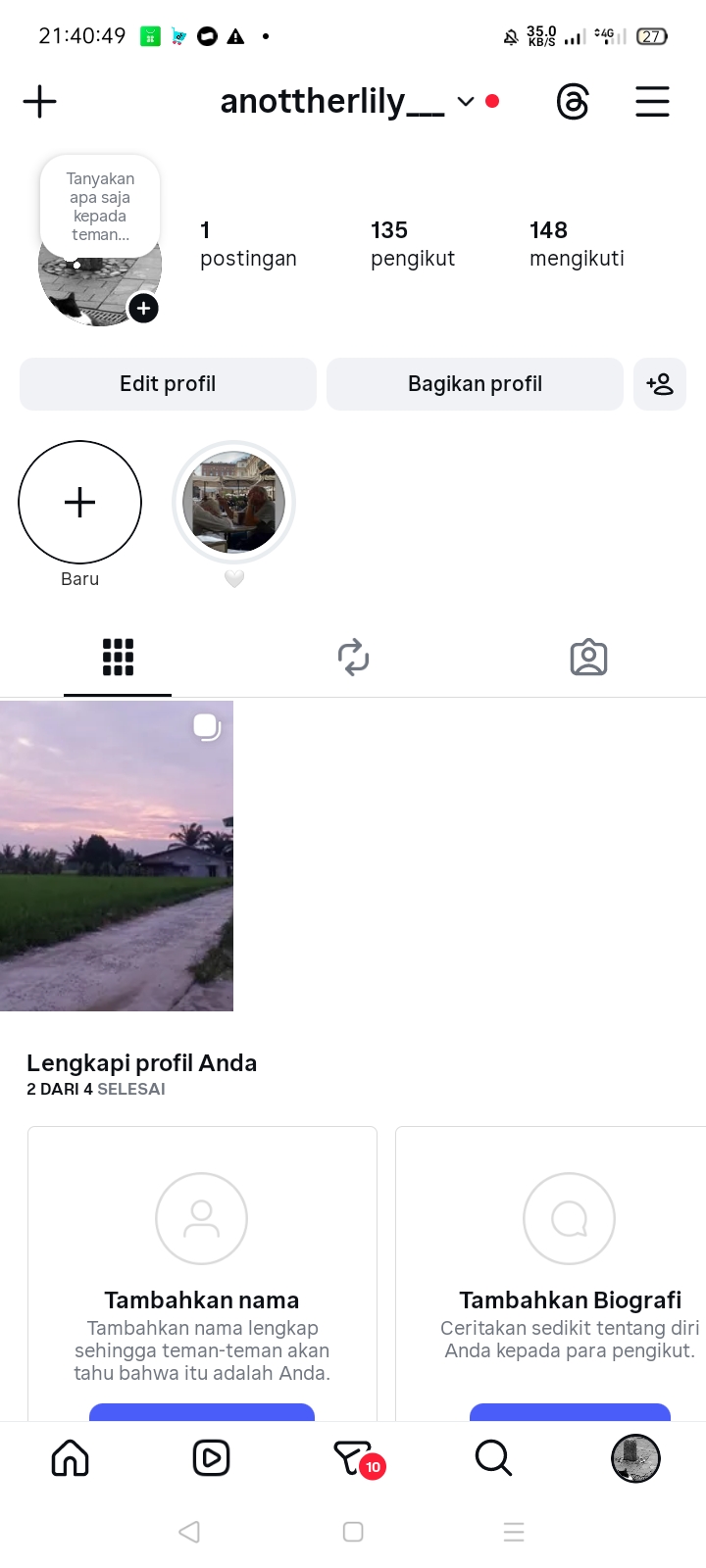The height and width of the screenshot is (1568, 706).
Task: Open the Search tab
Action: pyautogui.click(x=493, y=1458)
